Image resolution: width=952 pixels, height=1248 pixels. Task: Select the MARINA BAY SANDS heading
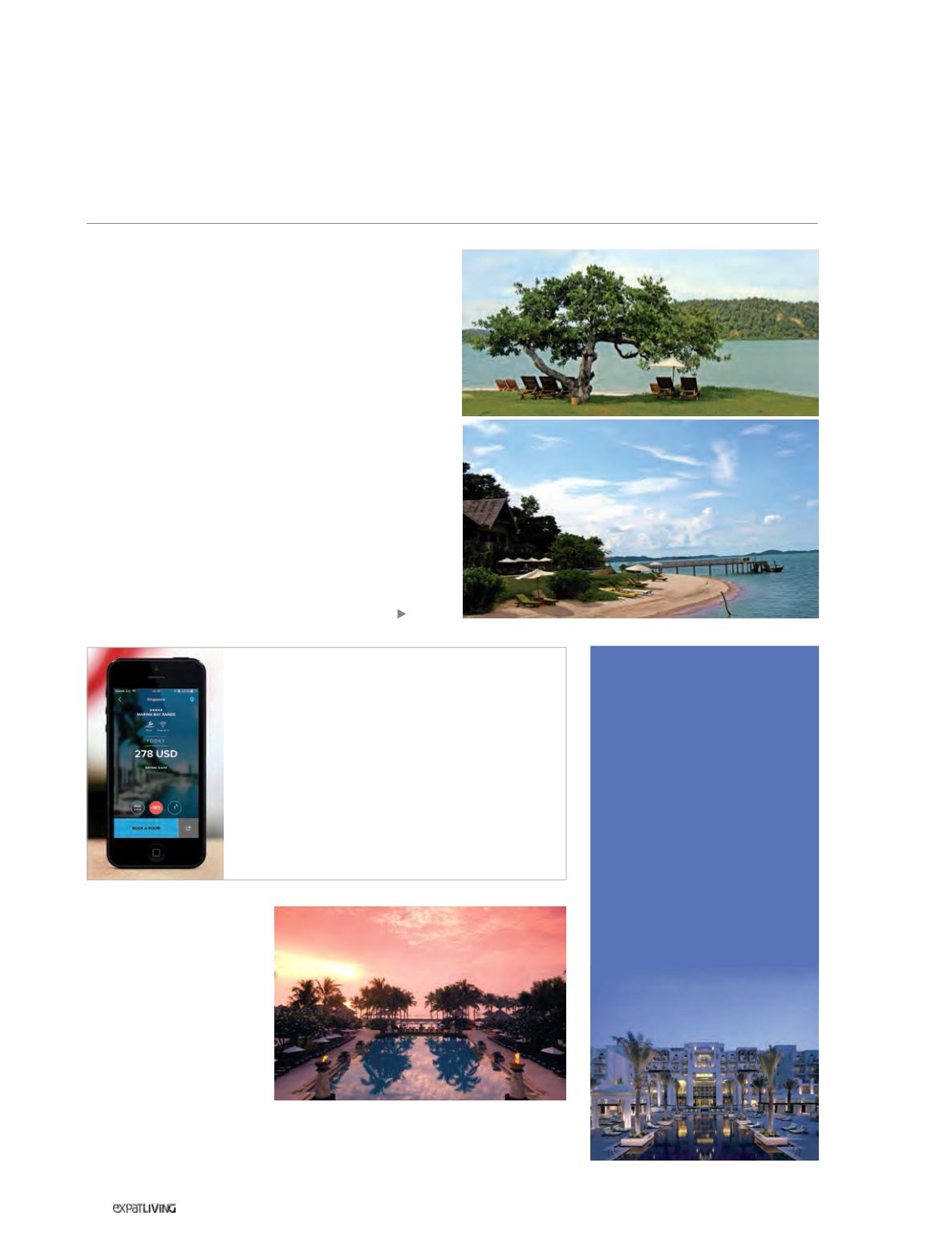[x=156, y=715]
